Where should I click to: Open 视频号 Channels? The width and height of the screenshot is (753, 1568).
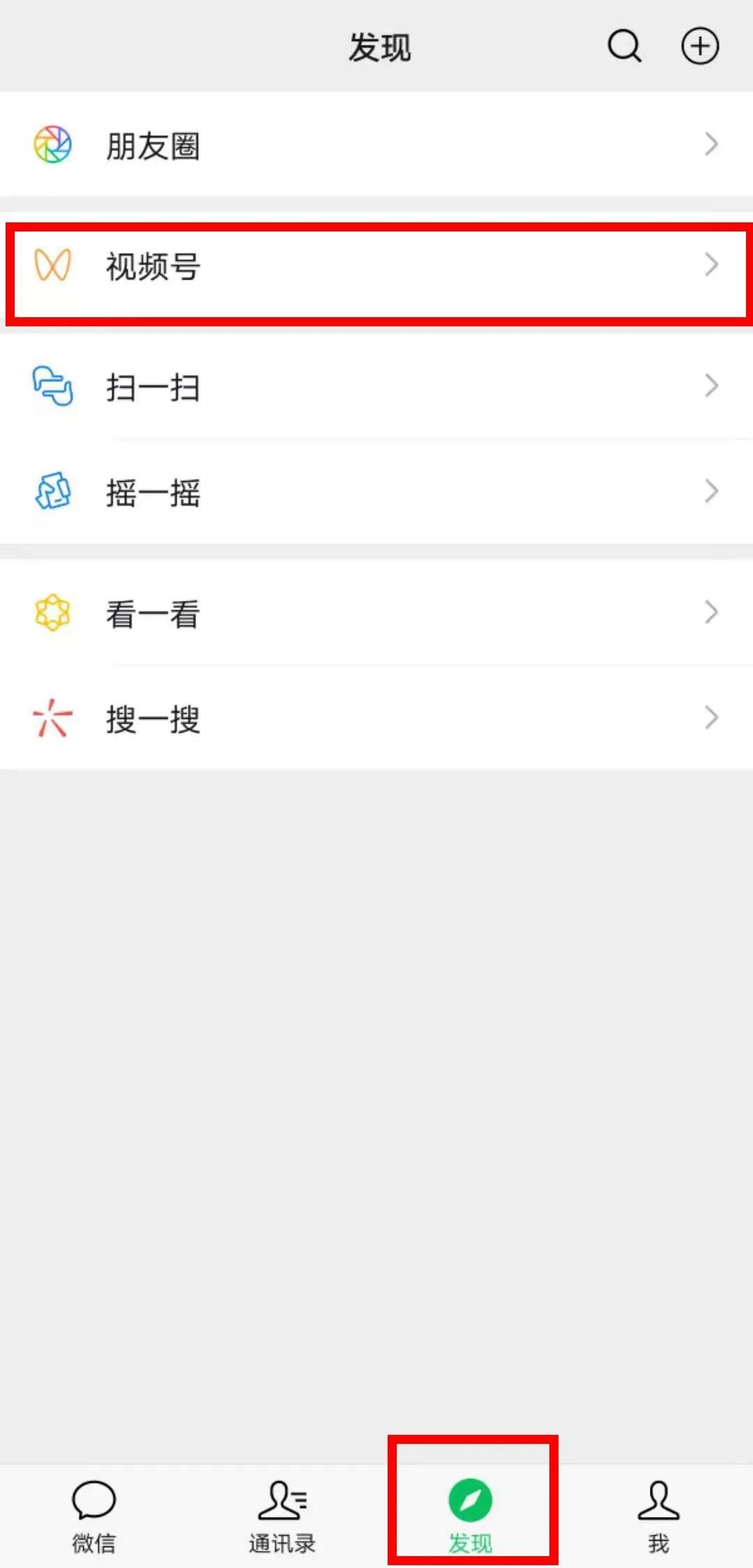376,266
